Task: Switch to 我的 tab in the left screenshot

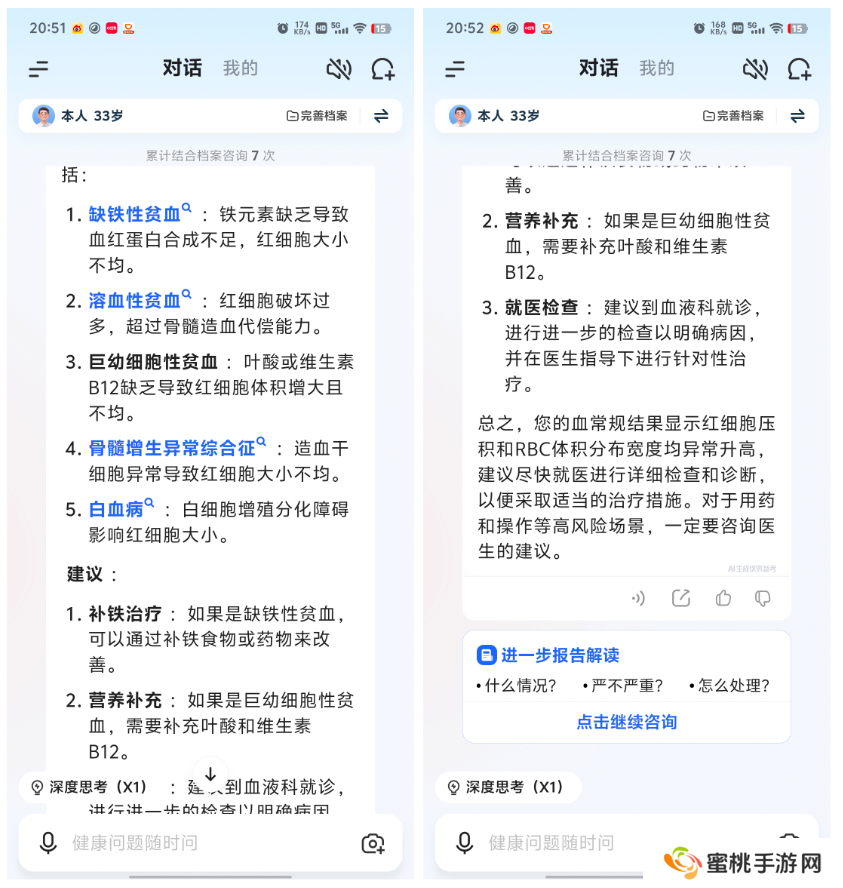Action: click(x=240, y=68)
